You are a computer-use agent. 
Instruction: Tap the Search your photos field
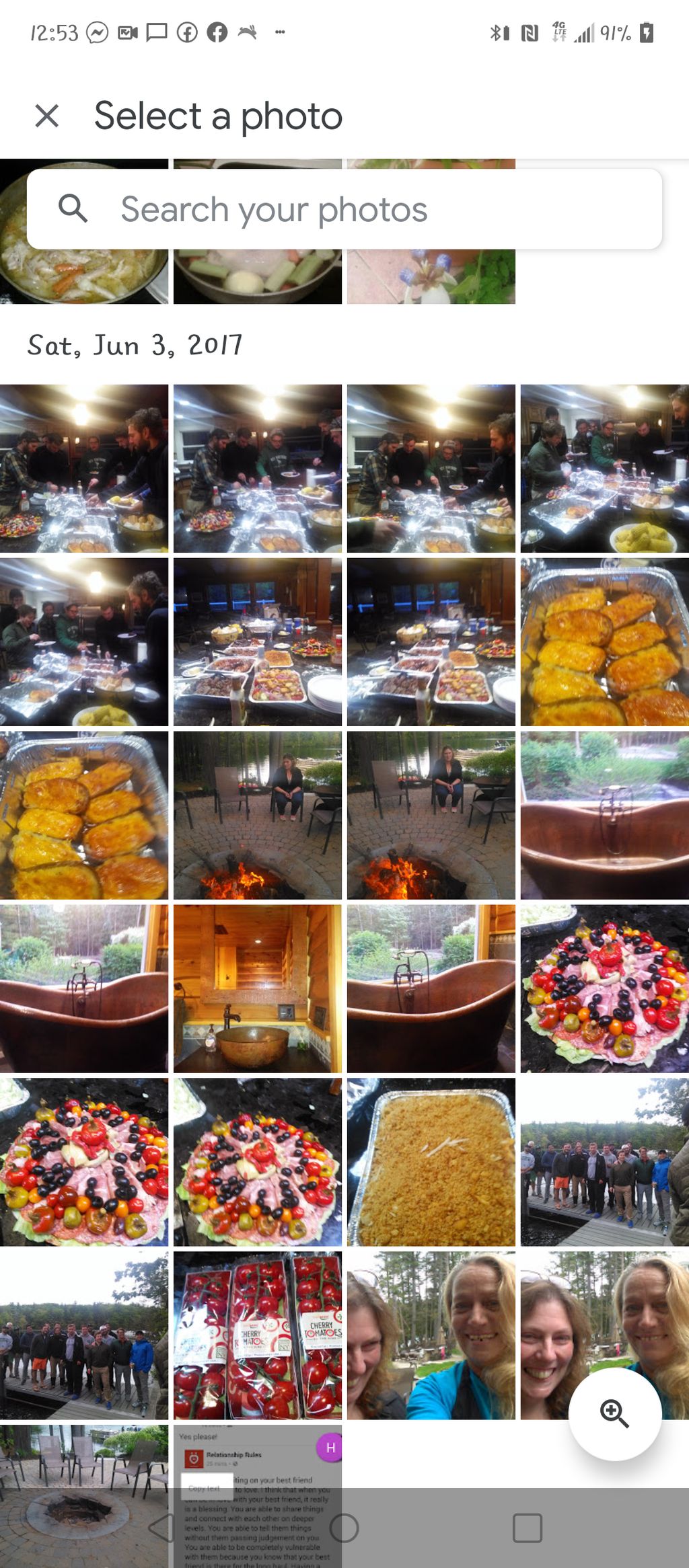(x=343, y=209)
